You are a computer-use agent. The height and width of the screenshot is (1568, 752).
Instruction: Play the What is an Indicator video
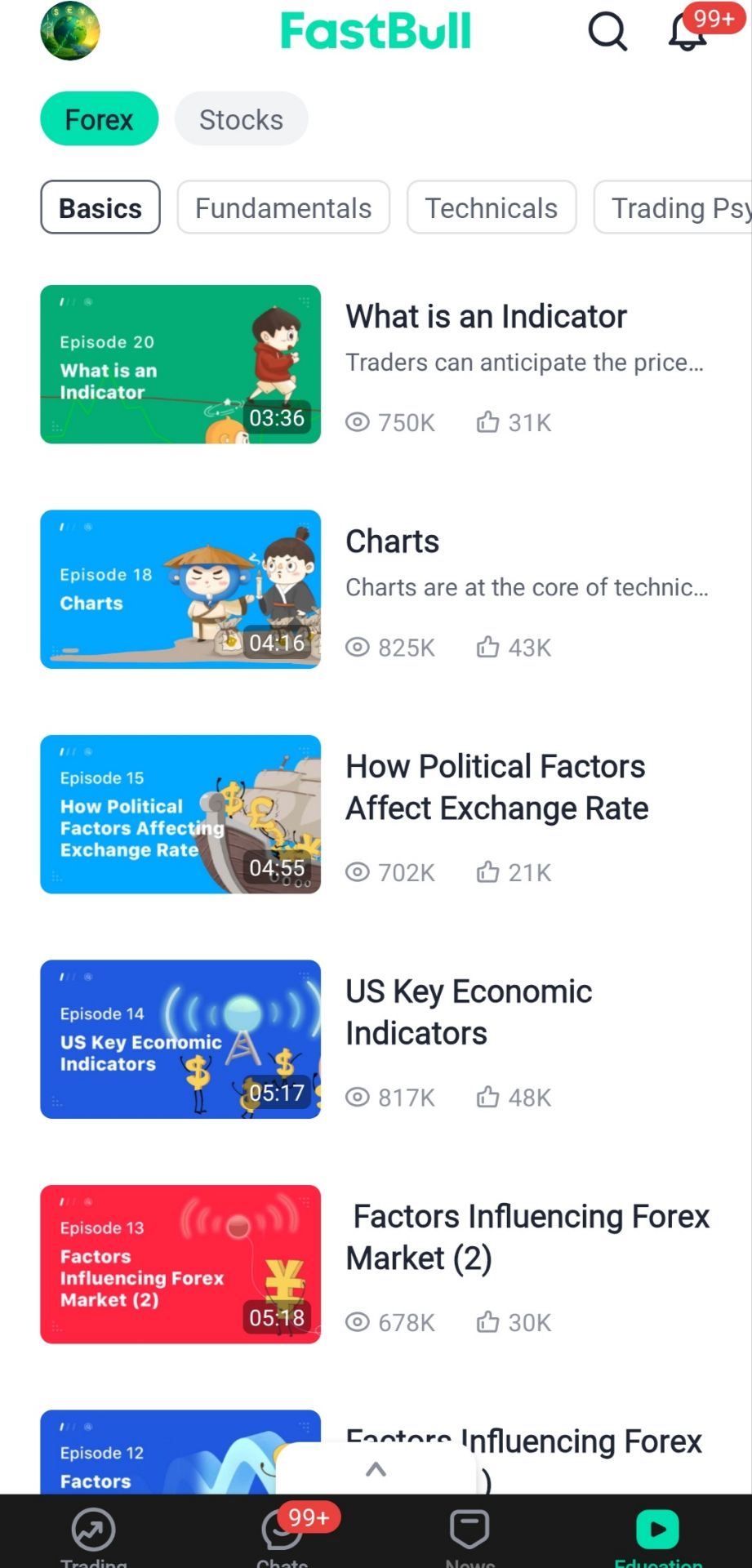(180, 364)
